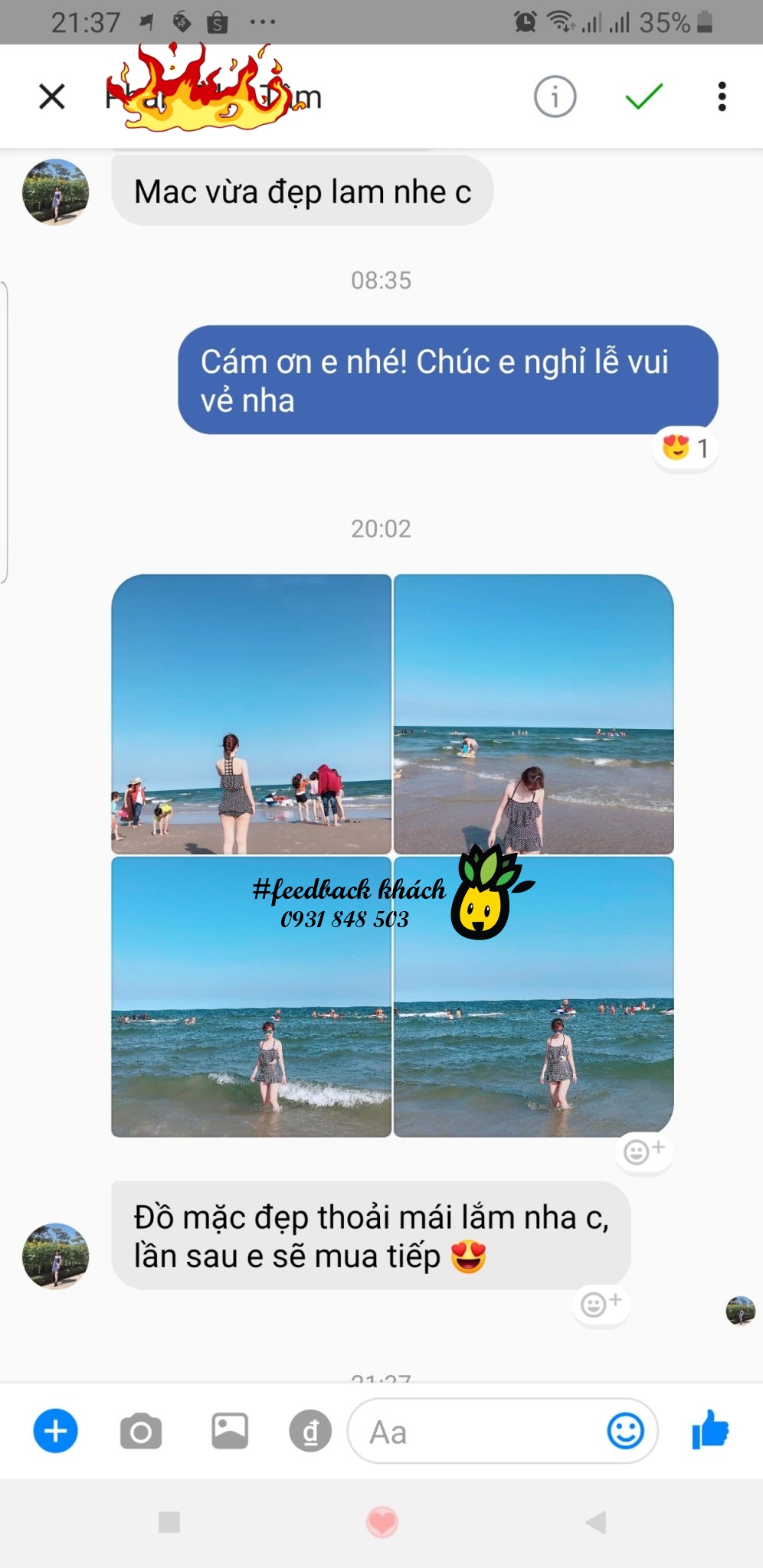
Task: Go back using the system back button
Action: tap(596, 1522)
